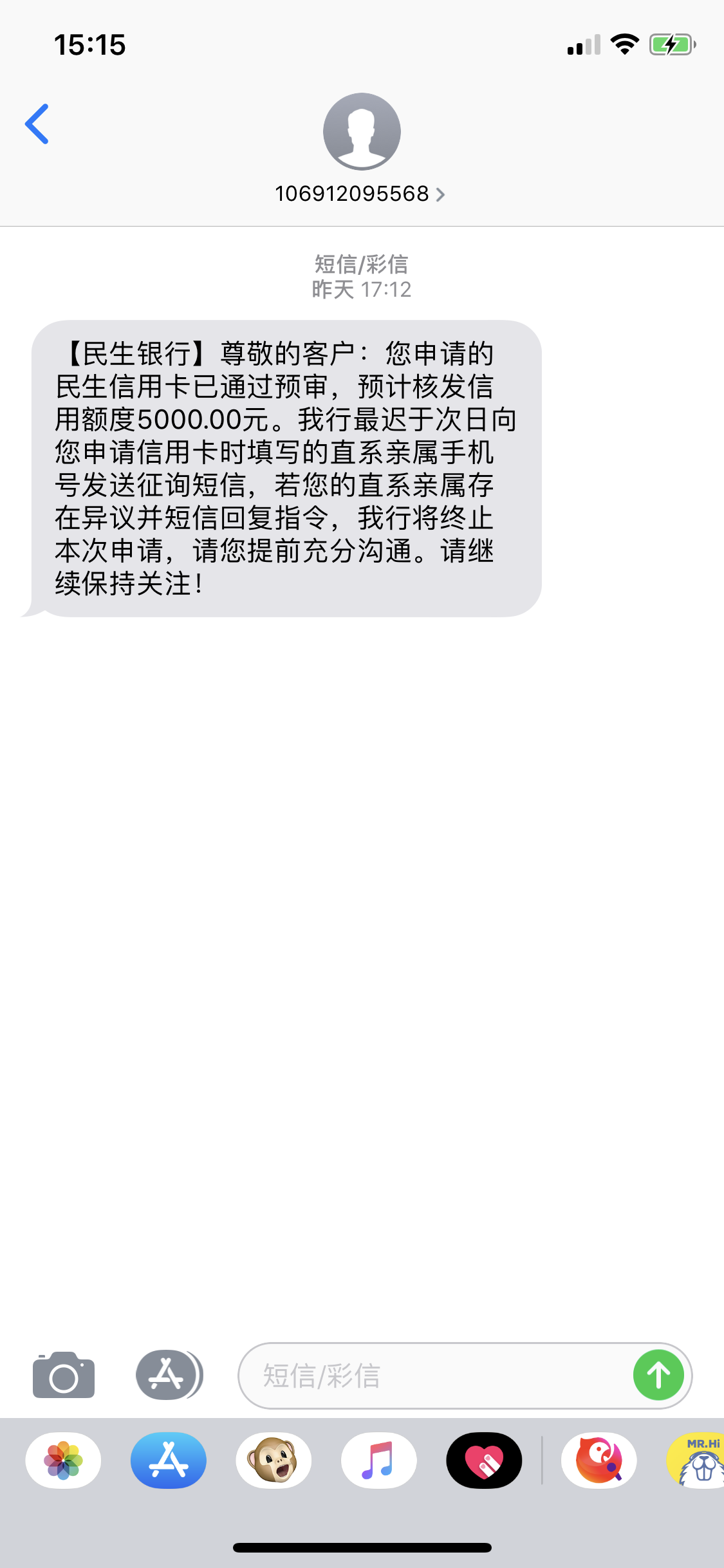Open the camera to attach a photo
Screen dimensions: 724x1568
coord(63,1375)
